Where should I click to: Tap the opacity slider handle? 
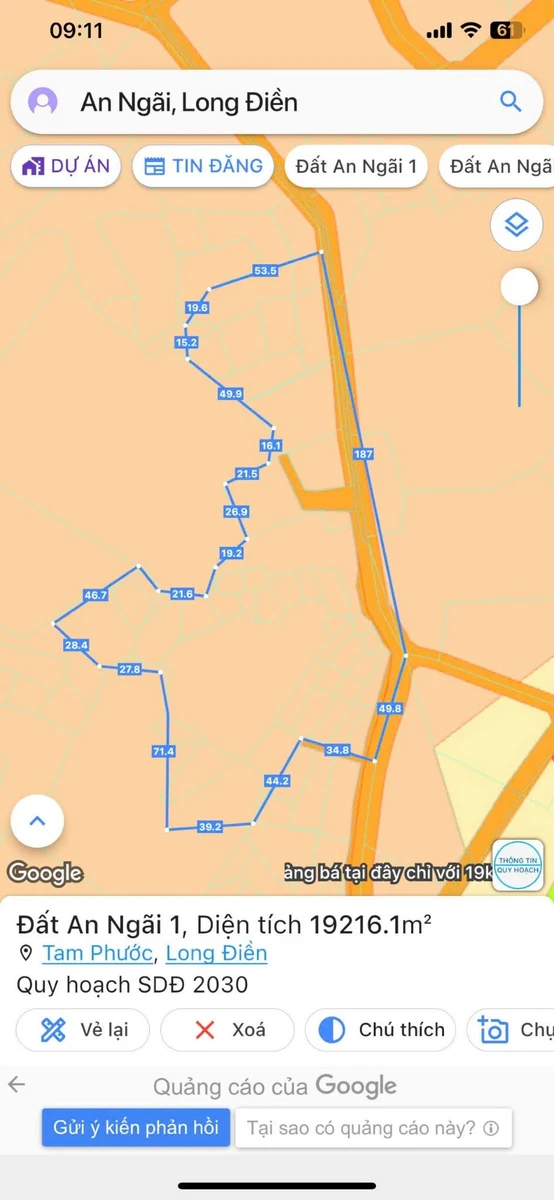coord(519,288)
